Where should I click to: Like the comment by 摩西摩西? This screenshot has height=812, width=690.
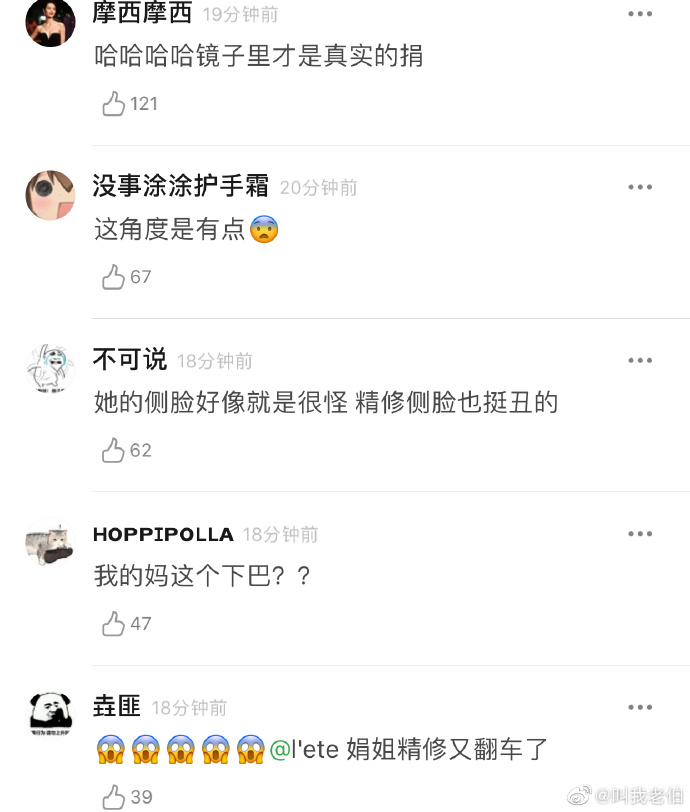pyautogui.click(x=114, y=103)
